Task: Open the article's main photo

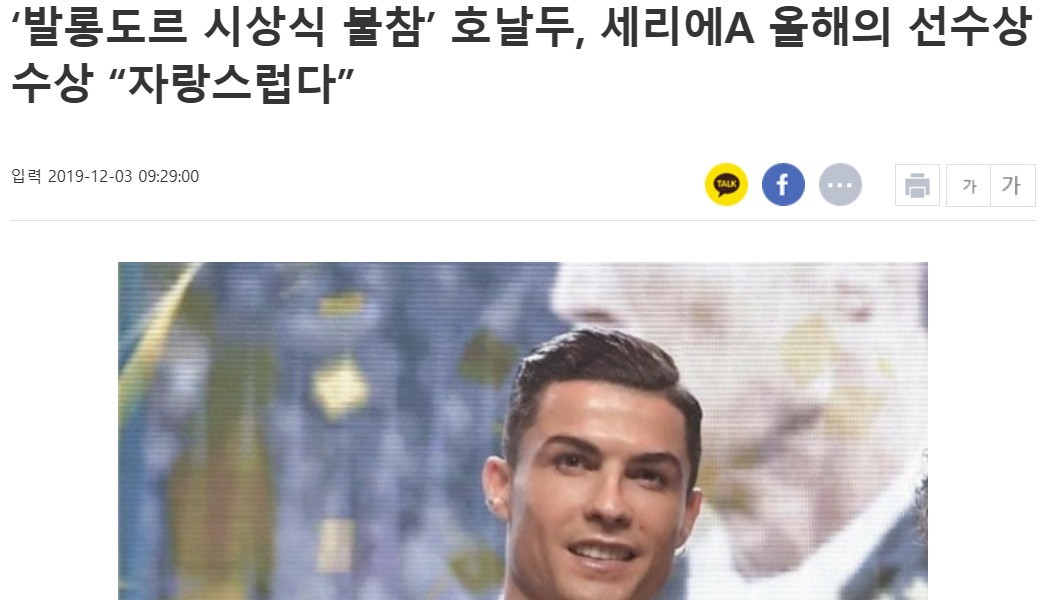Action: pyautogui.click(x=522, y=430)
